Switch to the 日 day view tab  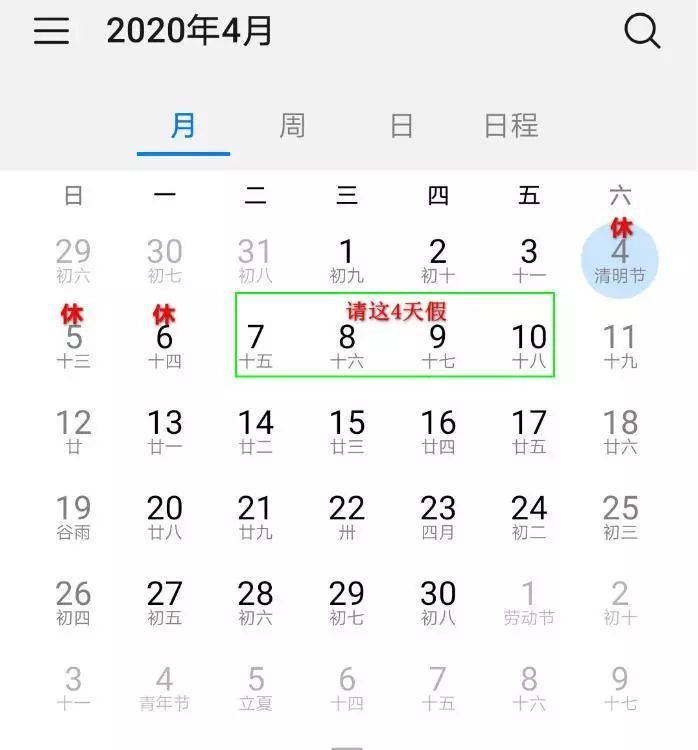point(401,126)
